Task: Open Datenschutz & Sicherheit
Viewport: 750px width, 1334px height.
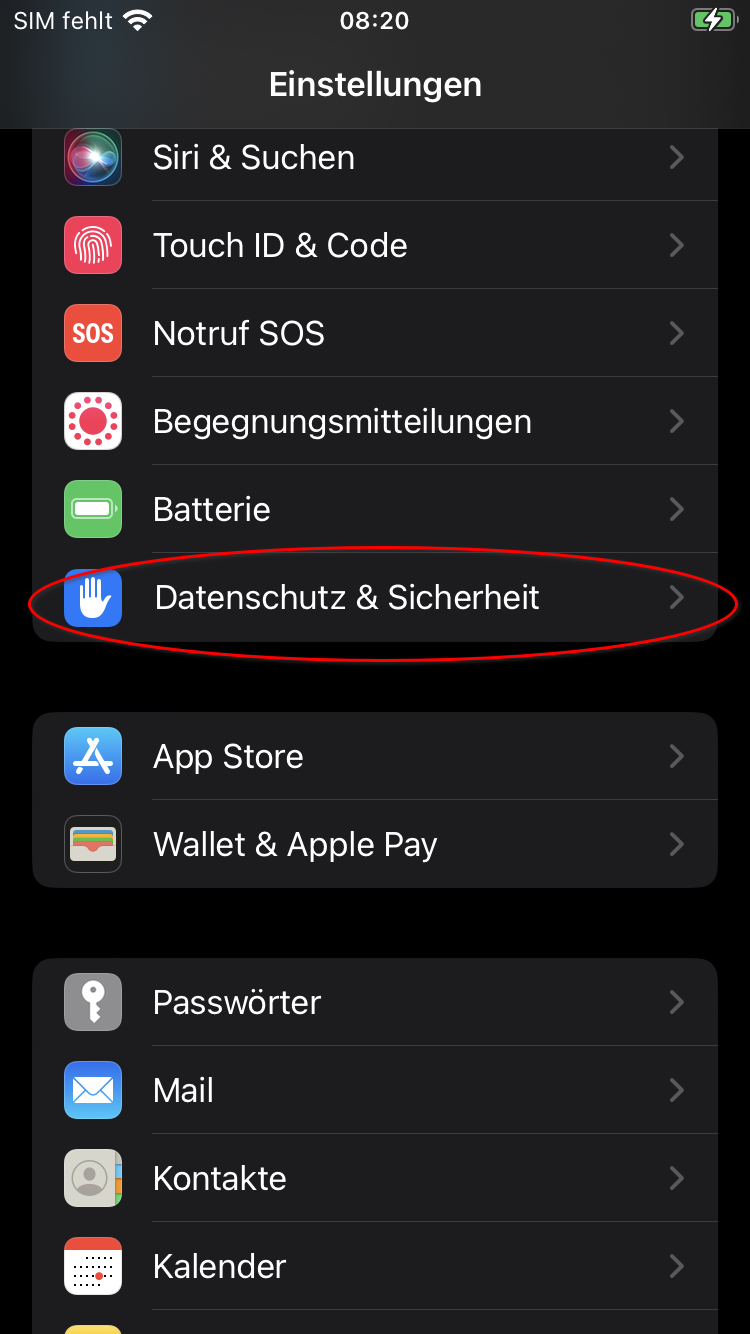Action: tap(375, 598)
